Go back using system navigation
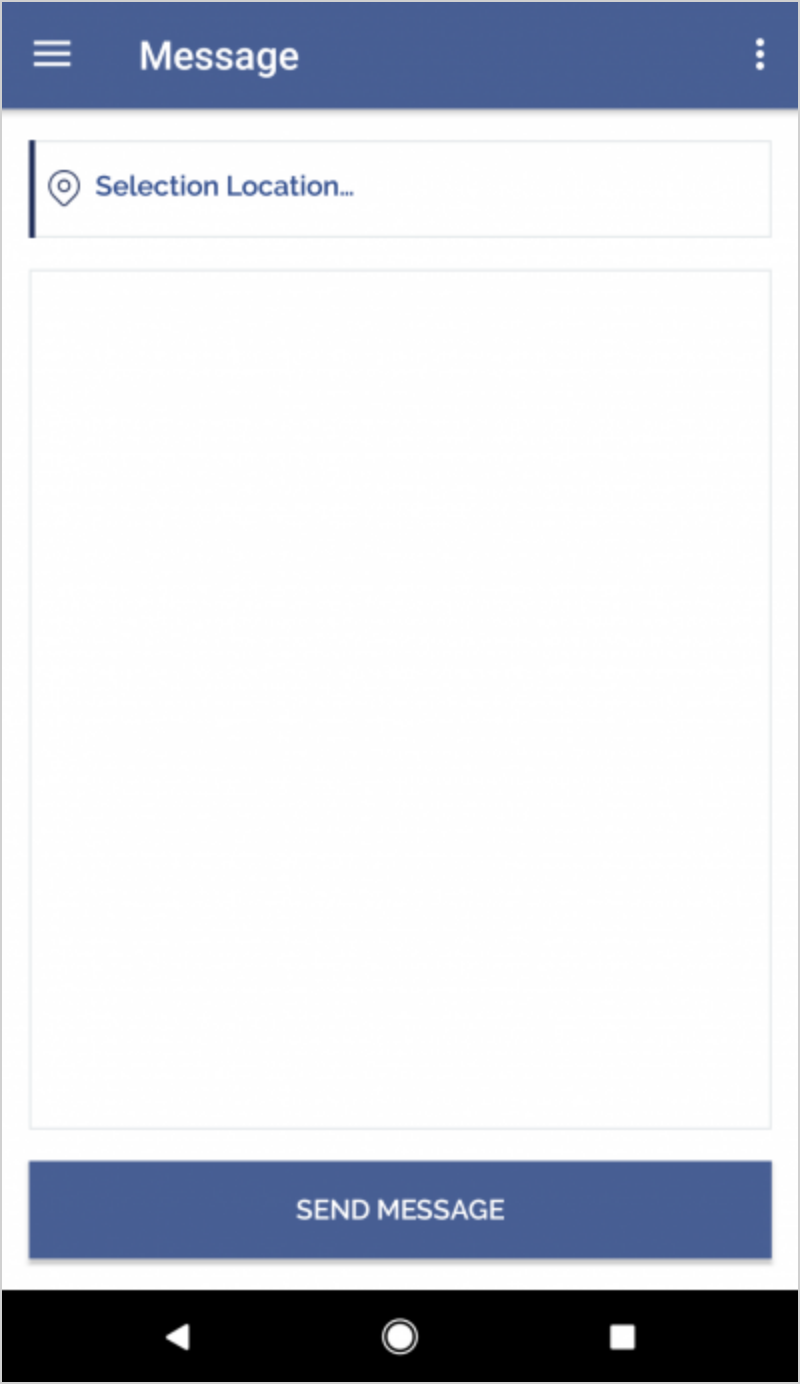This screenshot has width=800, height=1384. (x=178, y=1337)
